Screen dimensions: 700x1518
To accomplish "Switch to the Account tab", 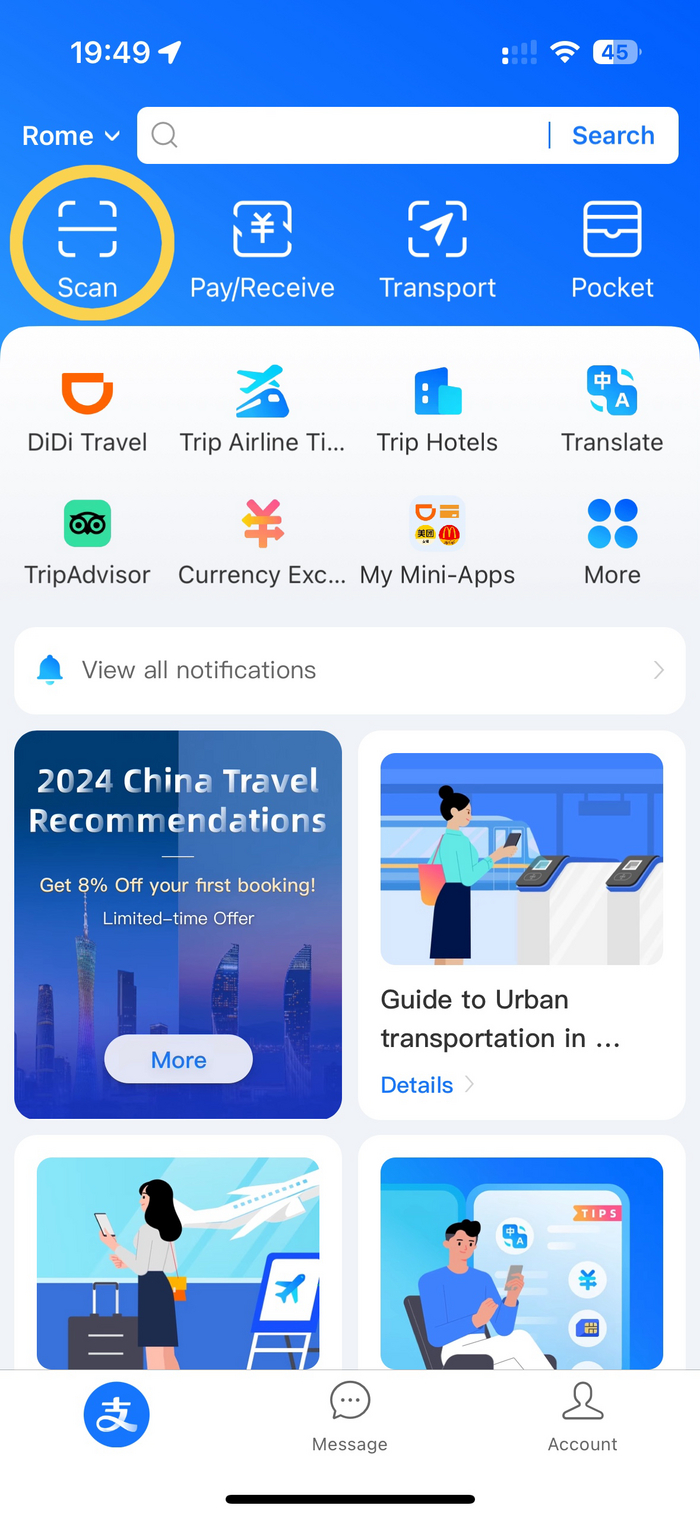I will click(583, 1417).
